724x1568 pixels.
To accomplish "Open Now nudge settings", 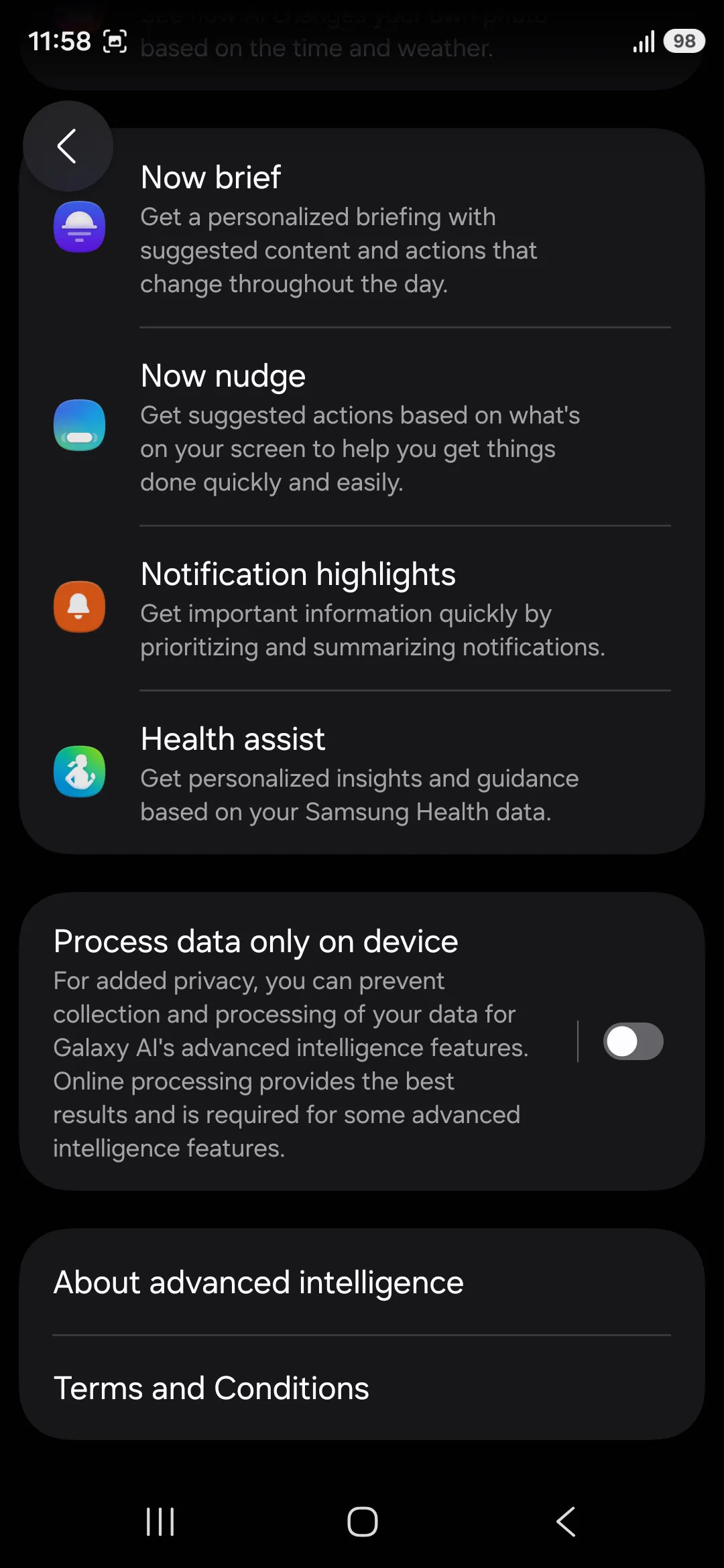I will click(x=362, y=428).
